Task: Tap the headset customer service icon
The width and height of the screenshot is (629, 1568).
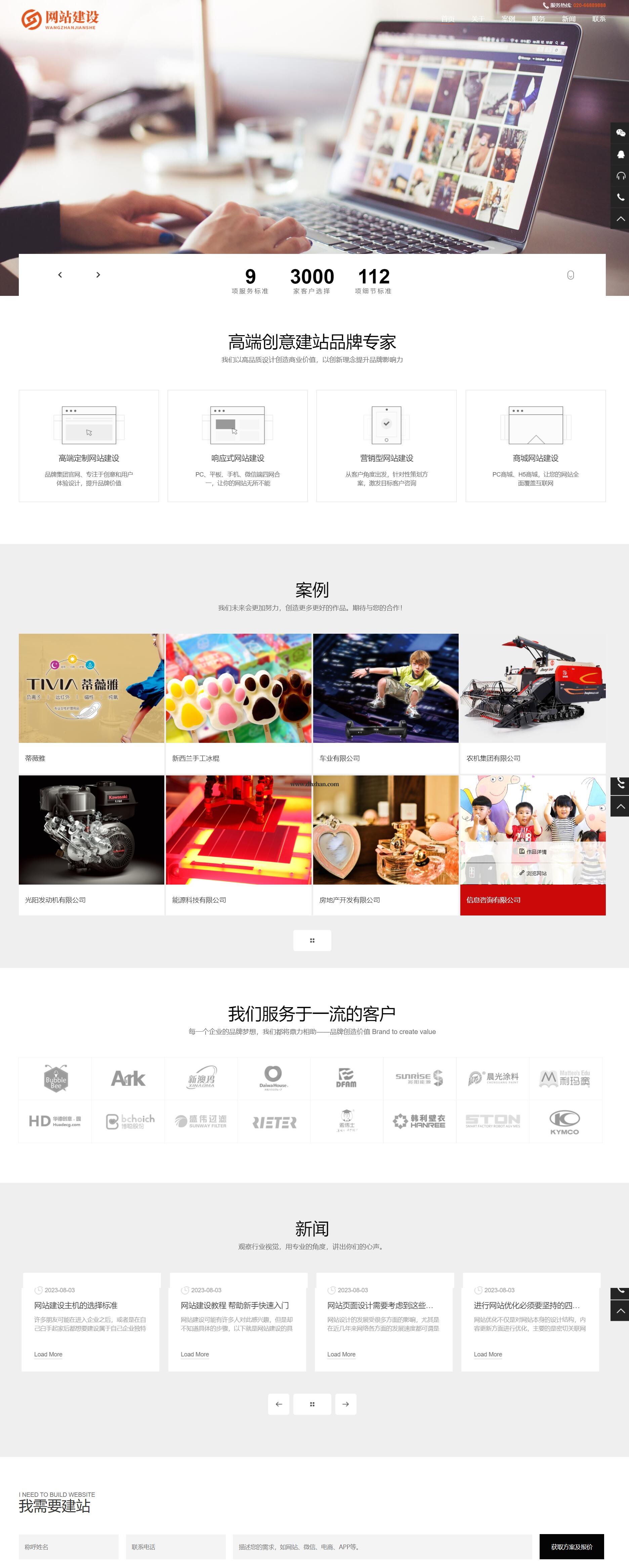Action: click(620, 176)
